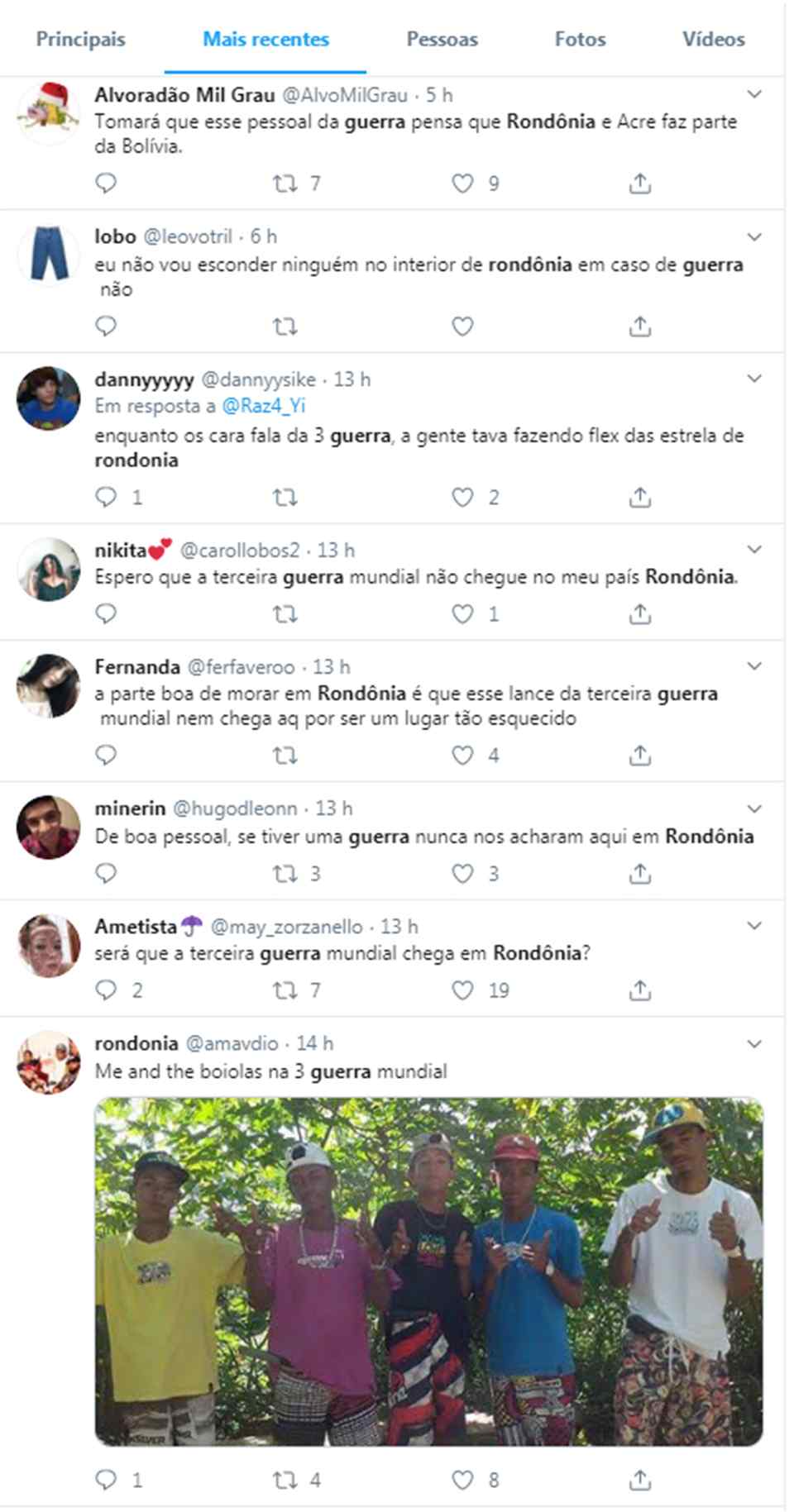Viewport: 794px width, 1512px height.
Task: Reply to lobo's tweet
Action: pyautogui.click(x=106, y=327)
